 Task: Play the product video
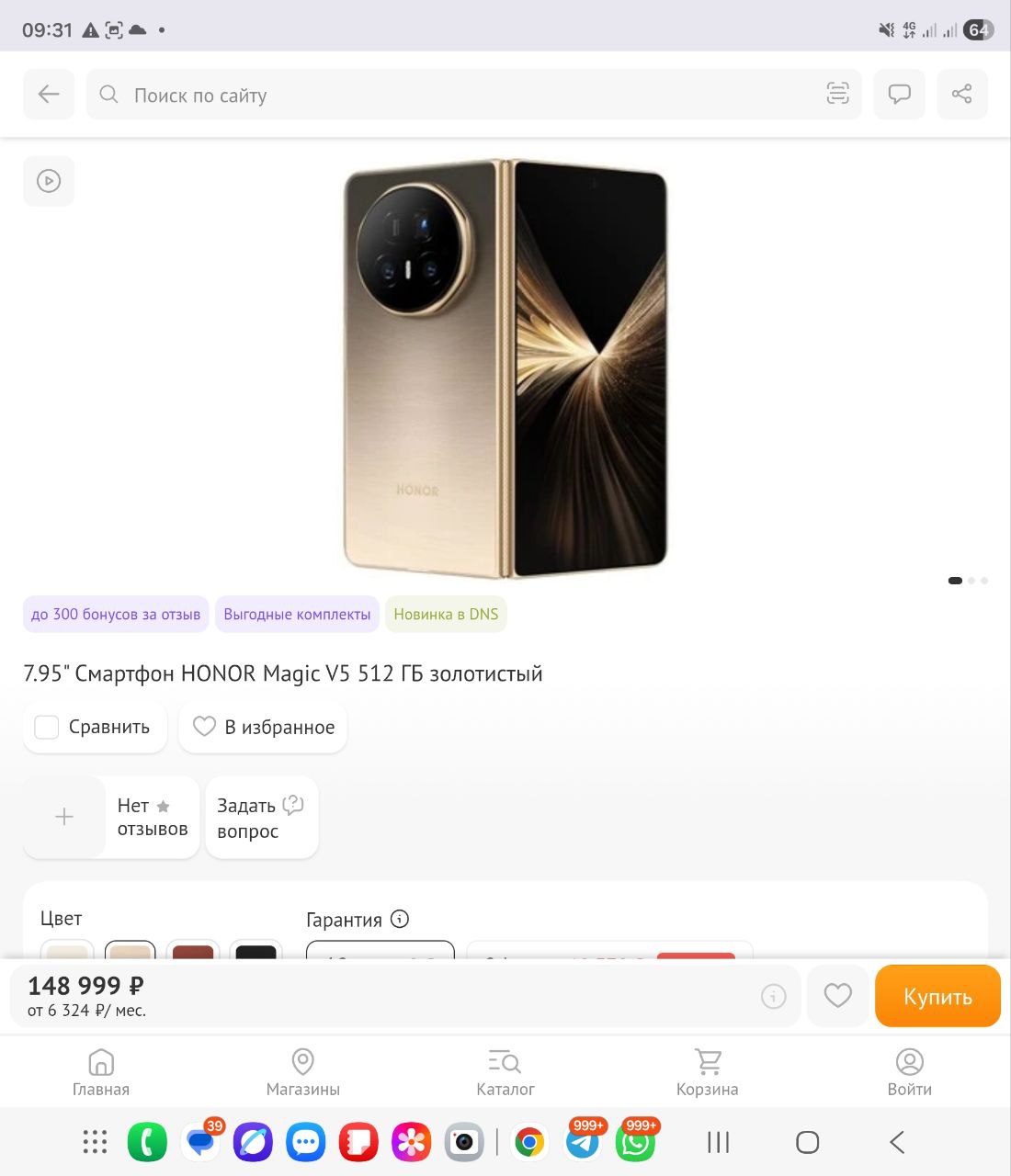pyautogui.click(x=49, y=181)
